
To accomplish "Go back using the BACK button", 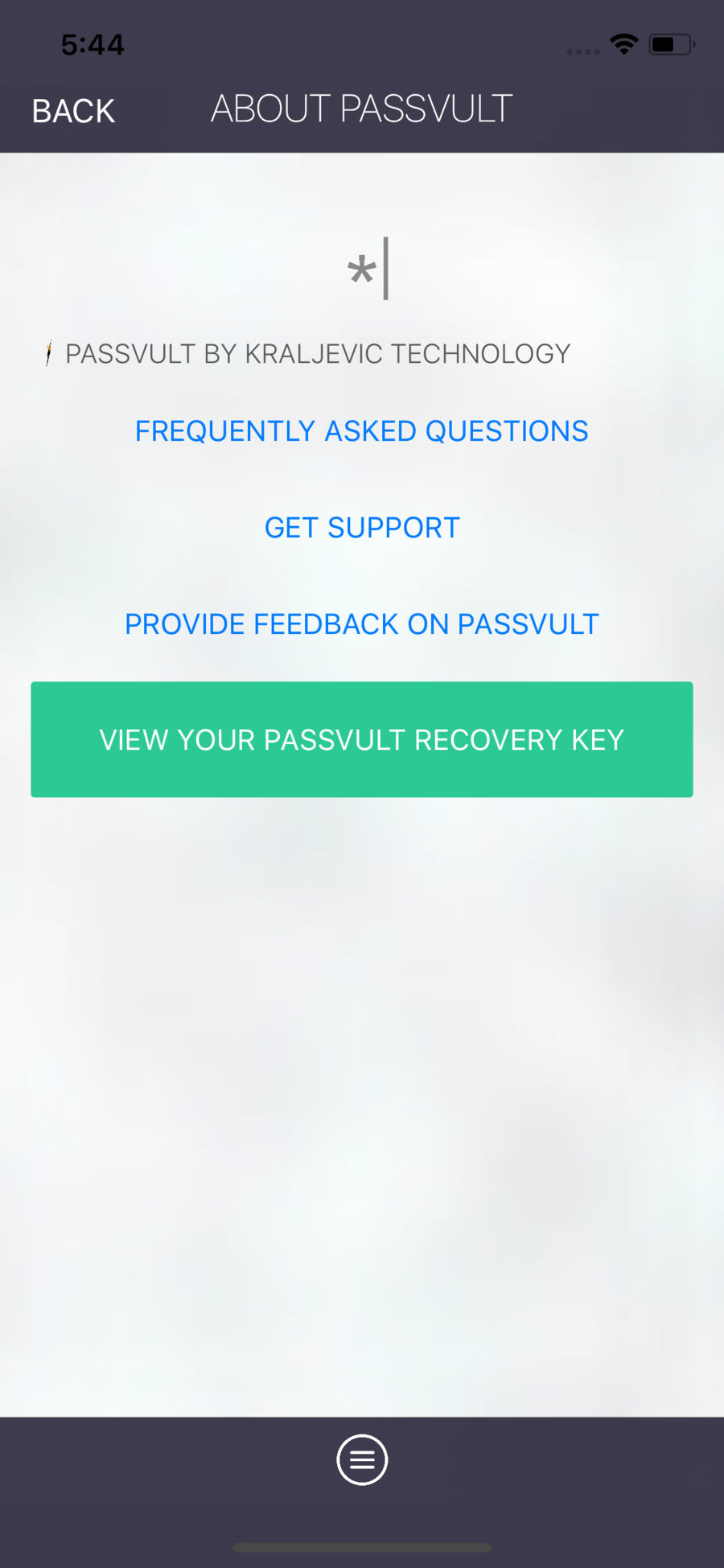I will tap(73, 111).
